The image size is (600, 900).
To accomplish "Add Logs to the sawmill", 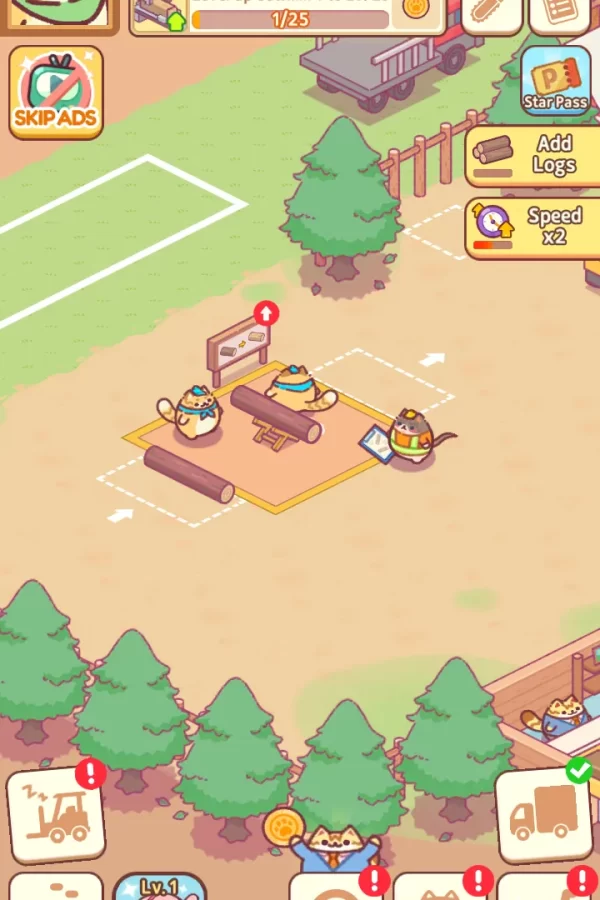I will coord(532,157).
